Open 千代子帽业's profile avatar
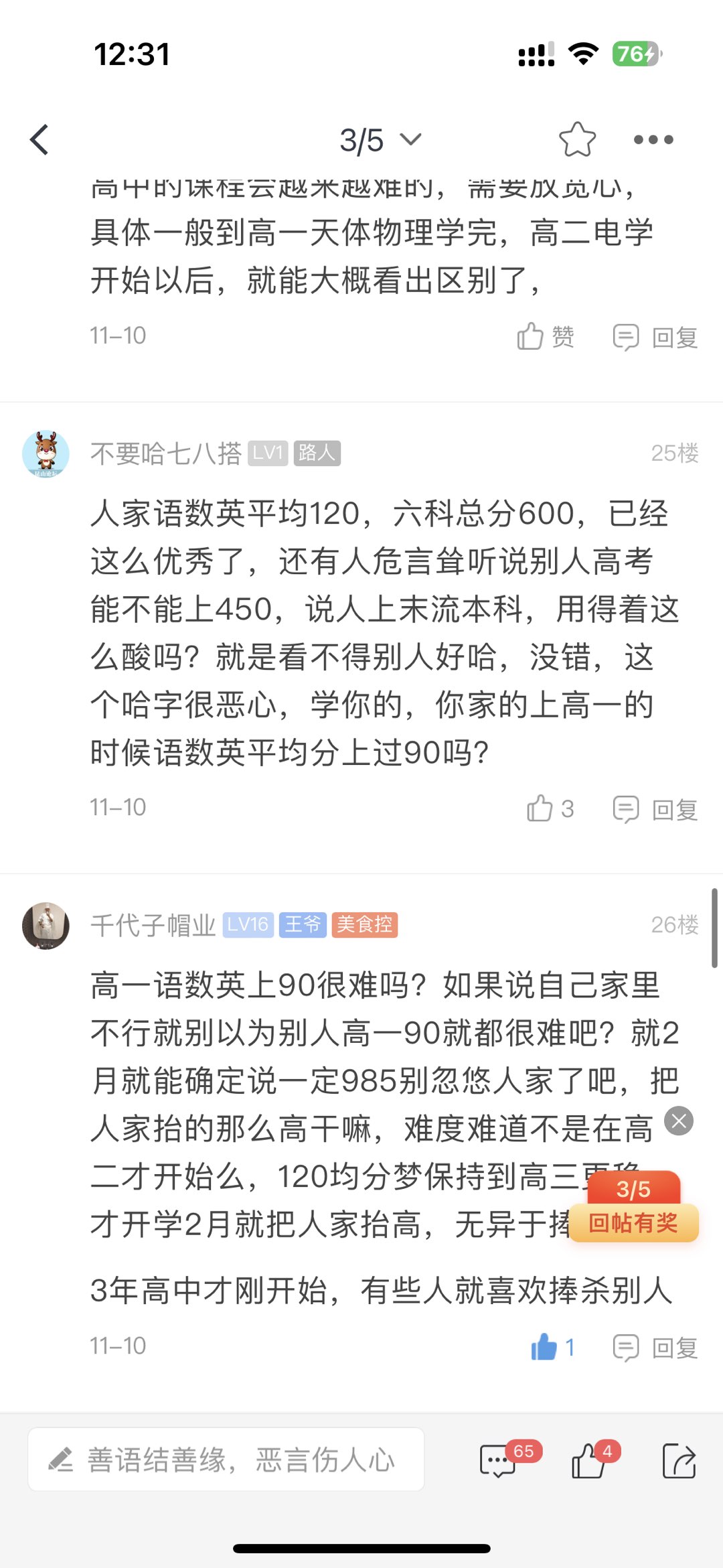The height and width of the screenshot is (1568, 723). pyautogui.click(x=46, y=925)
